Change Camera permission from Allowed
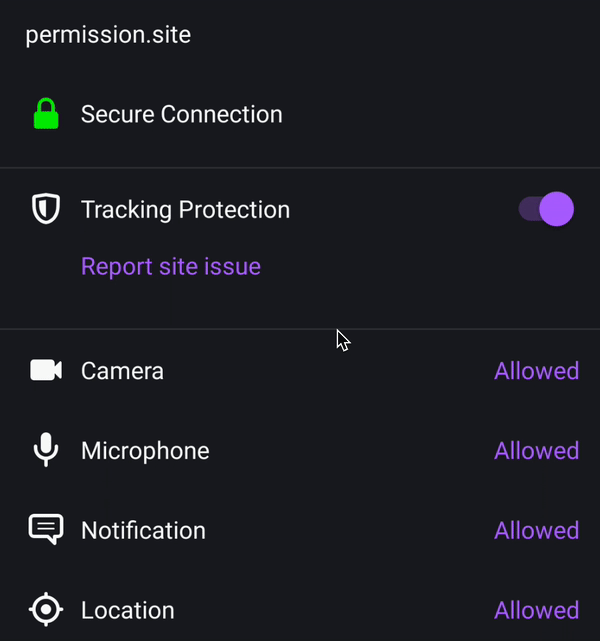The height and width of the screenshot is (641, 600). pos(536,371)
